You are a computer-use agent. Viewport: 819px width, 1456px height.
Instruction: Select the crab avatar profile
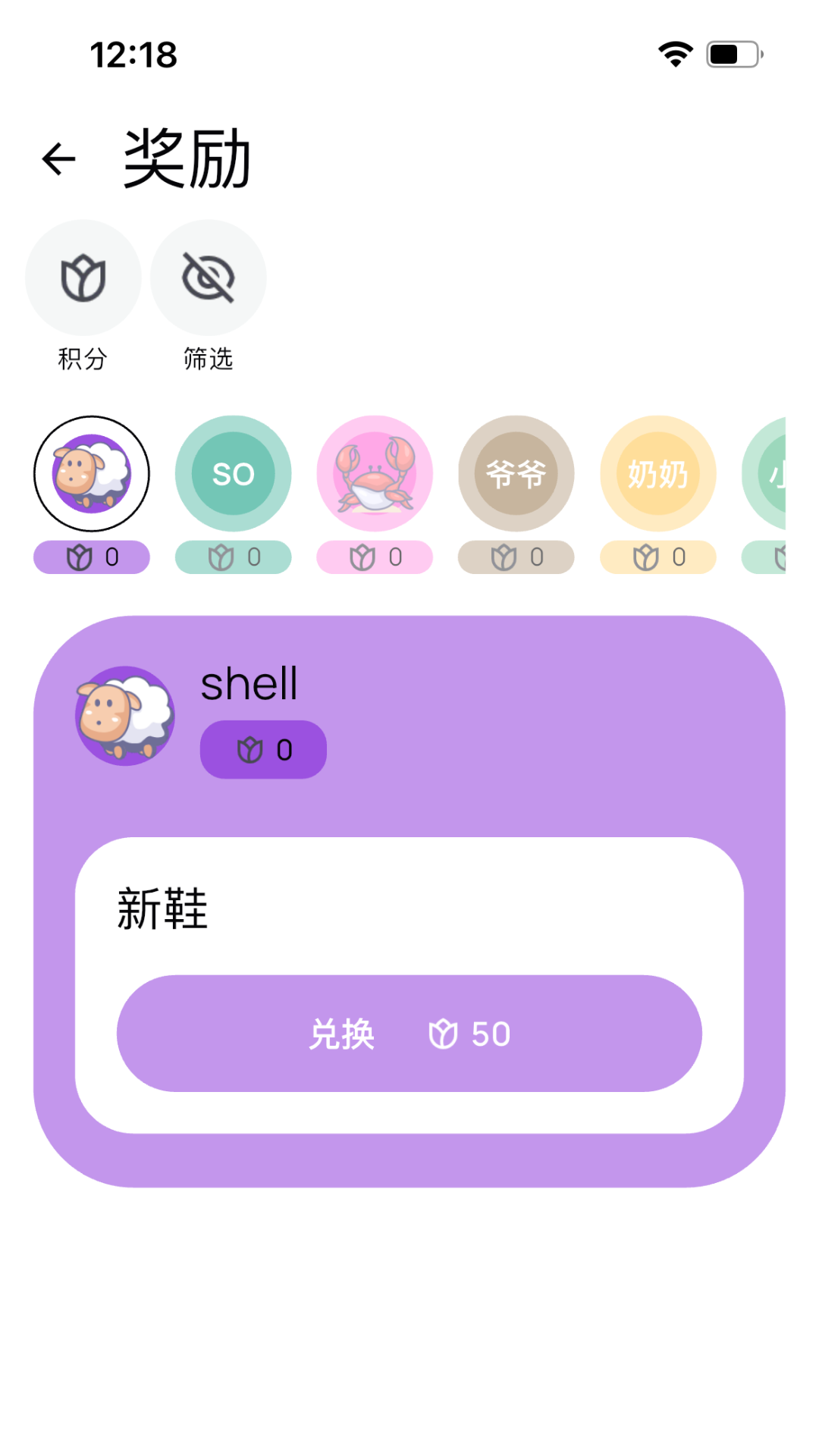[x=375, y=473]
